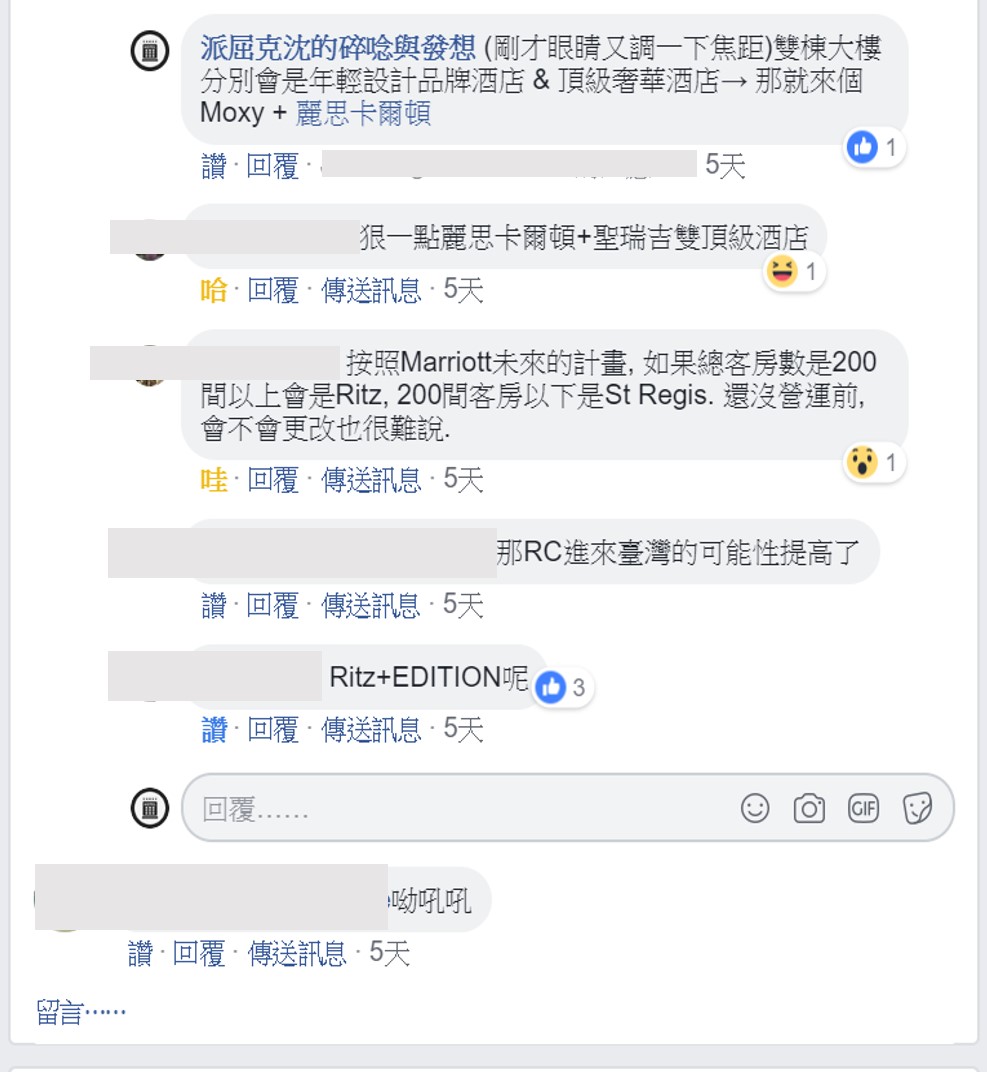The image size is (987, 1072).
Task: View the 3 likes on Ritz+EDITION comment
Action: pyautogui.click(x=563, y=687)
